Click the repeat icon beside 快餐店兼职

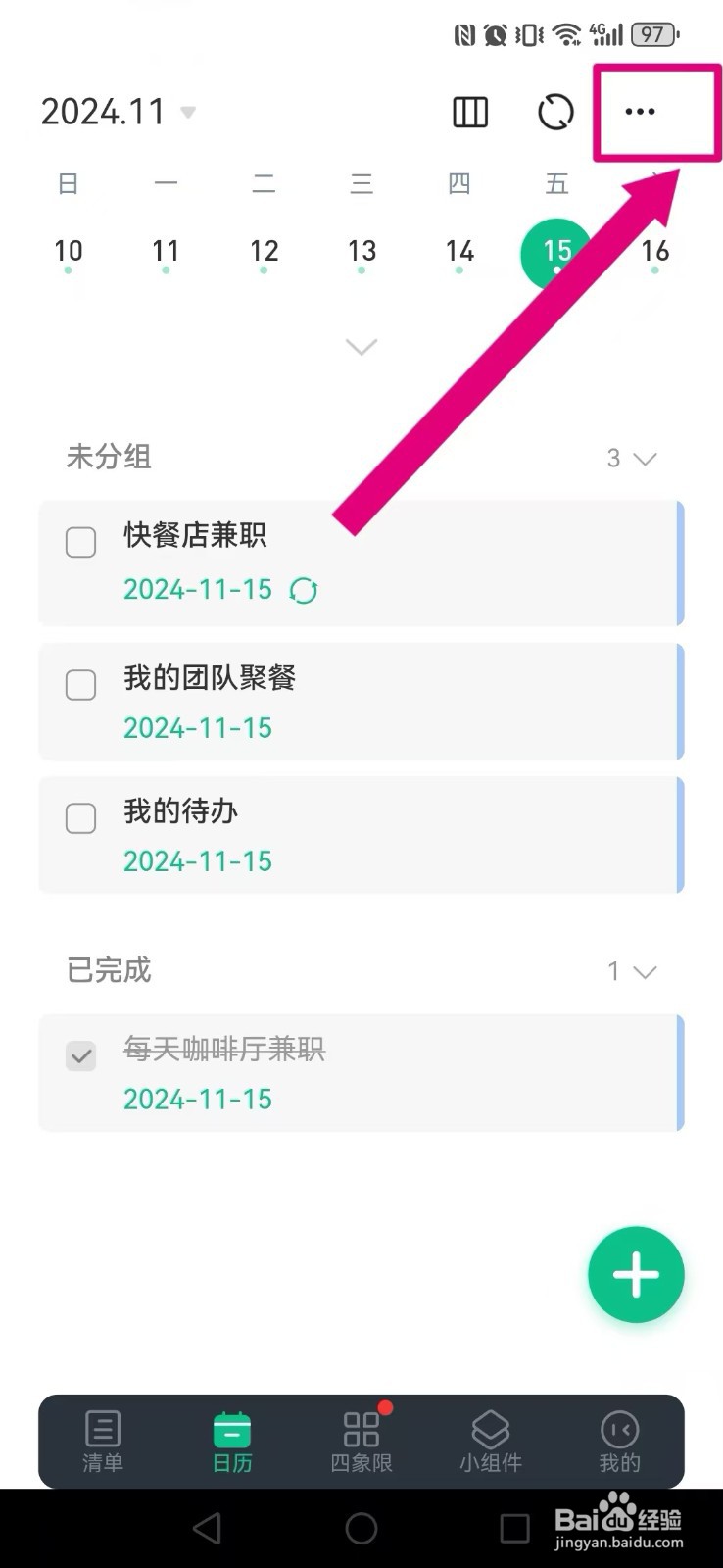coord(304,590)
